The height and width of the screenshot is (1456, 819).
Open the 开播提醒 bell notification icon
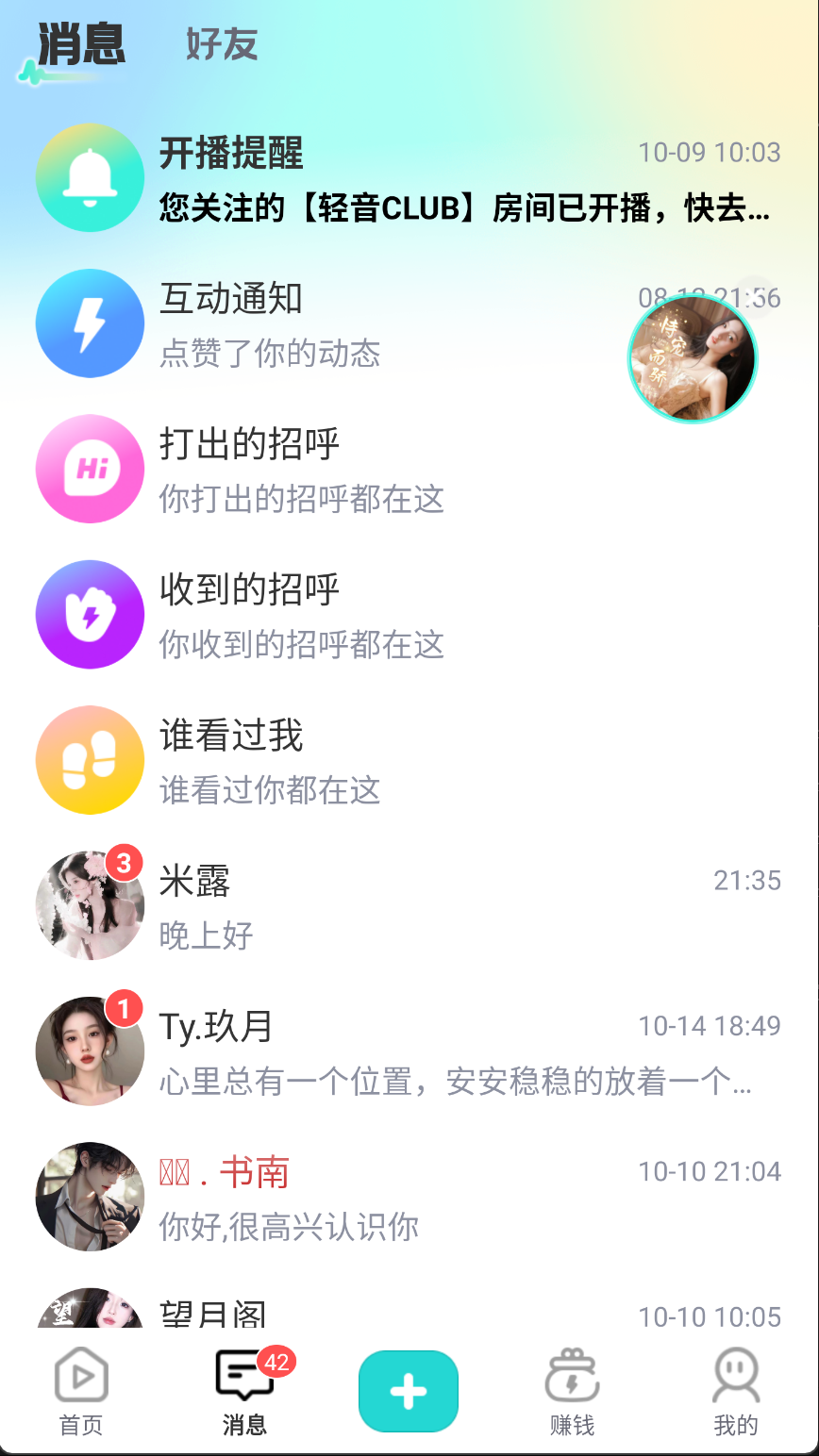[x=90, y=177]
